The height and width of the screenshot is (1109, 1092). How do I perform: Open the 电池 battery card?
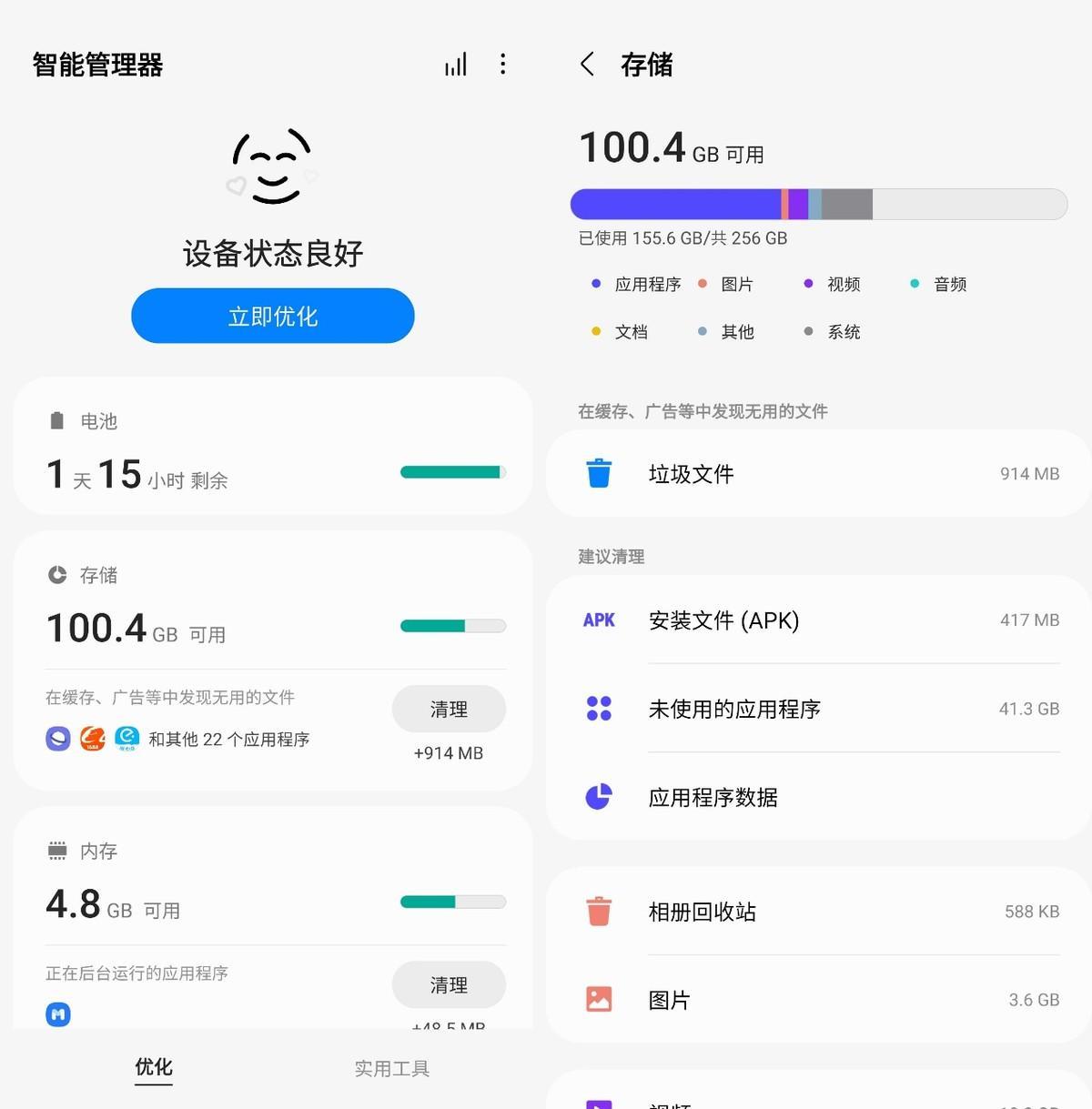(273, 447)
